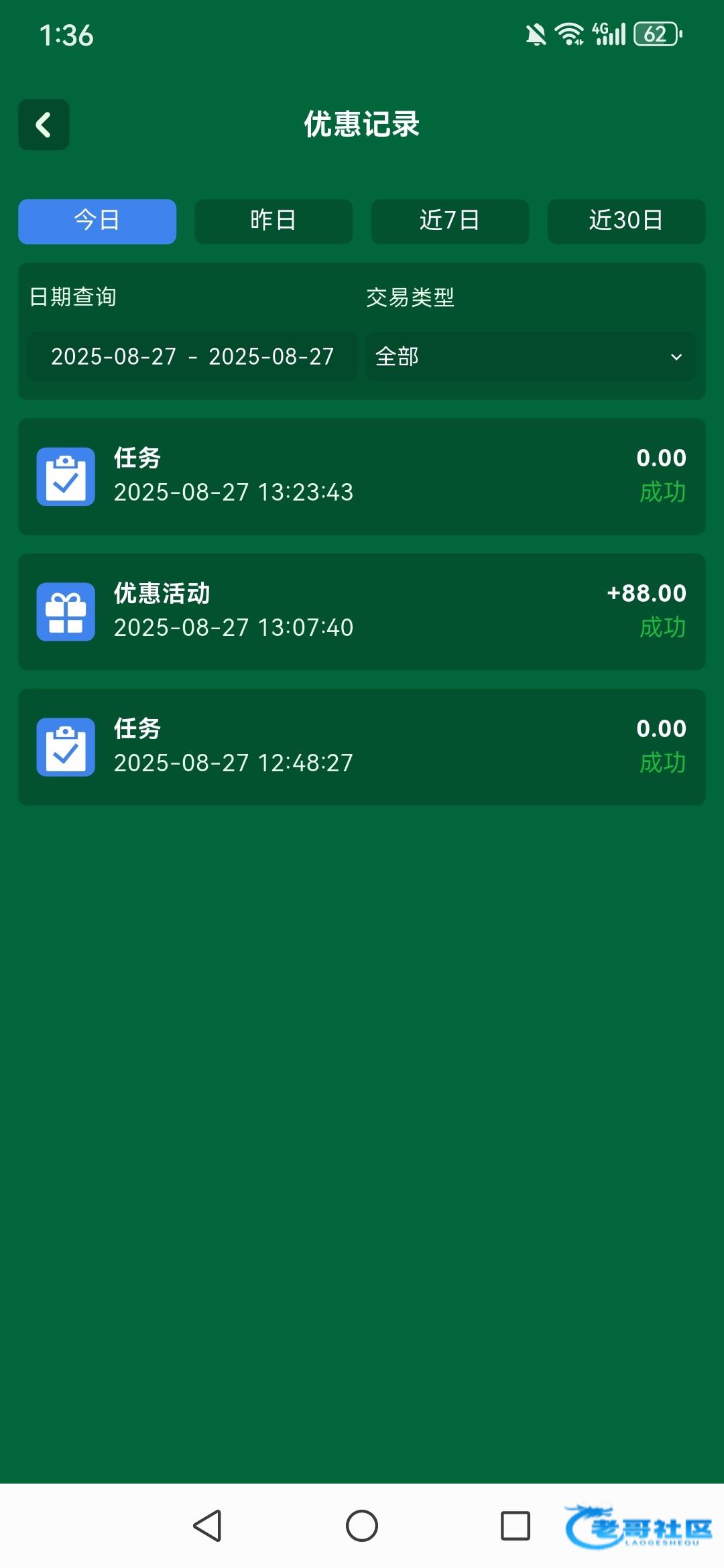Show records for 近30日
Image resolution: width=724 pixels, height=1568 pixels.
pos(626,221)
